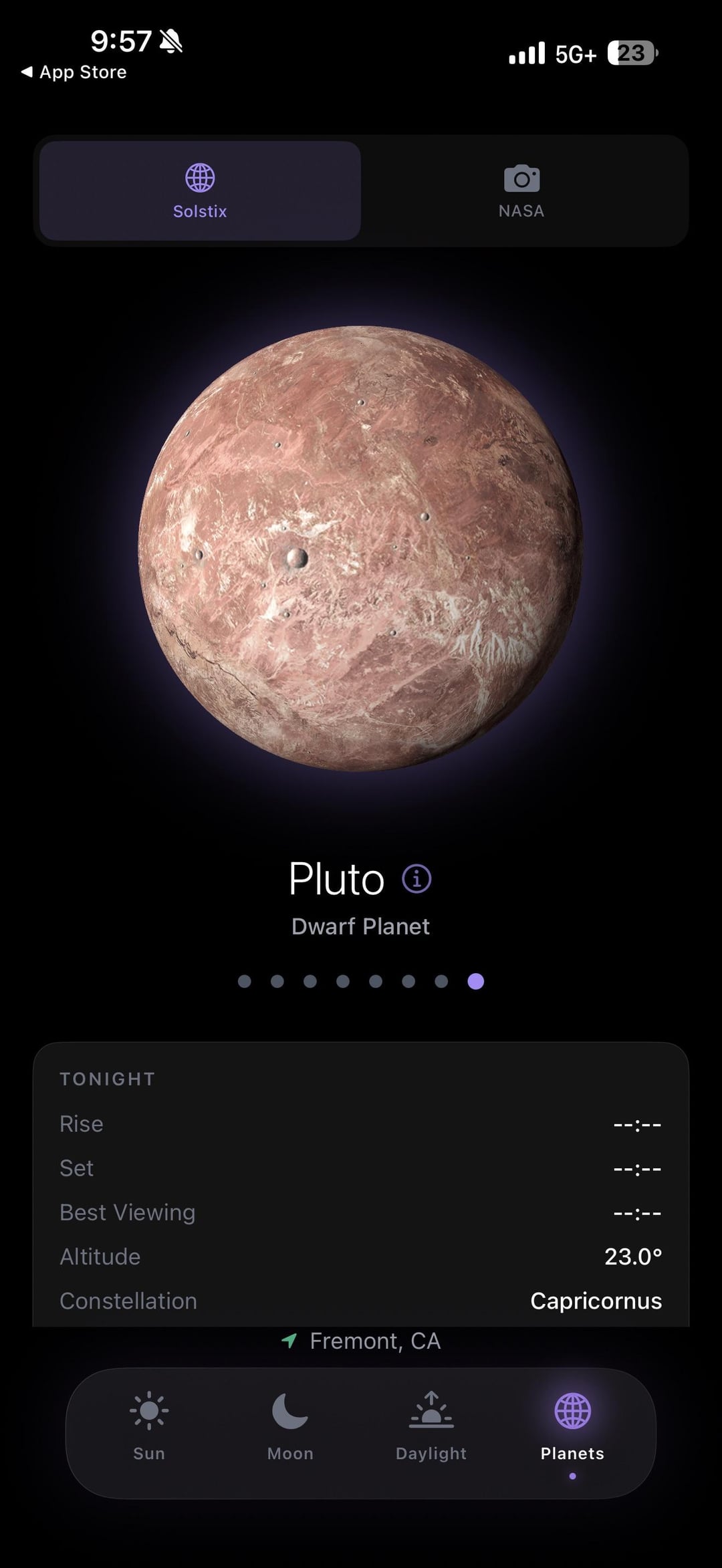Return to the App Store
The image size is (722, 1568).
pos(74,72)
